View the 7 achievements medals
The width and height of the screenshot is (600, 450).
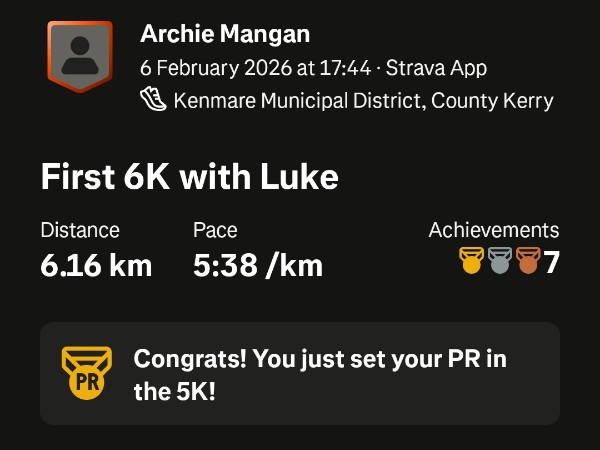pos(508,263)
